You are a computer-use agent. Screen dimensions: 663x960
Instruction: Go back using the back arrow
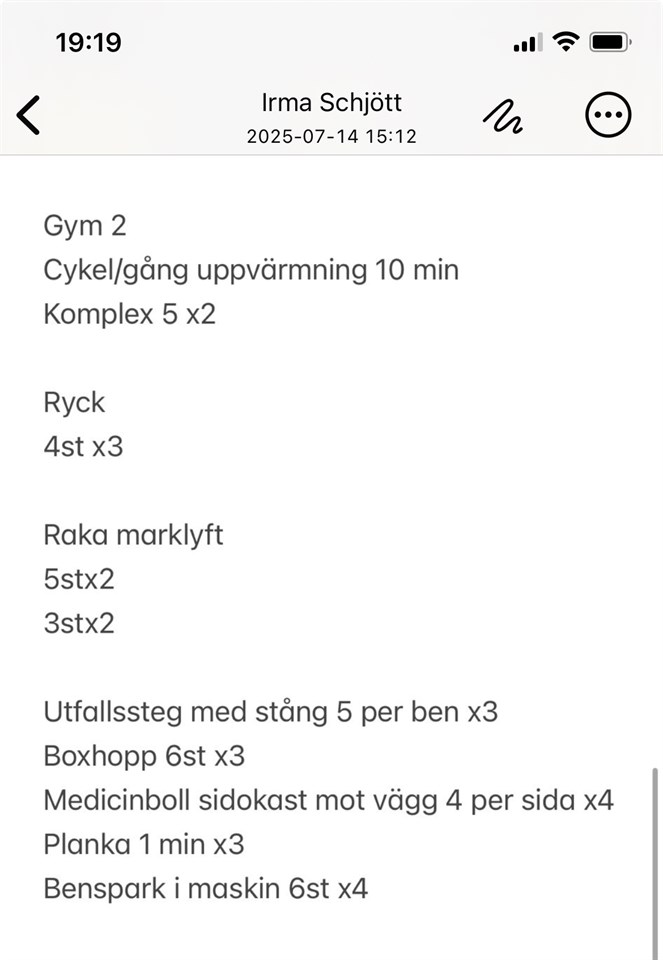(x=30, y=116)
